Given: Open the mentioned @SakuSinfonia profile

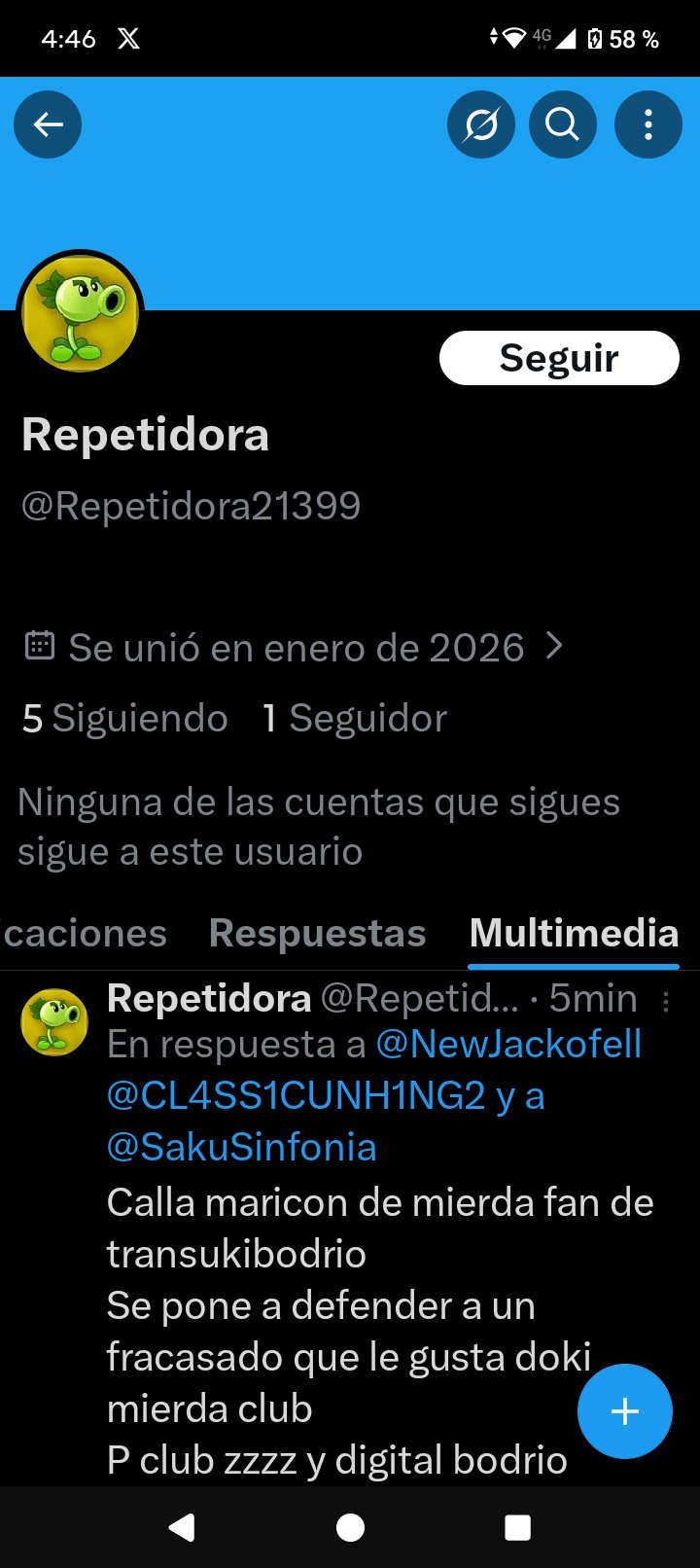Looking at the screenshot, I should 241,1148.
